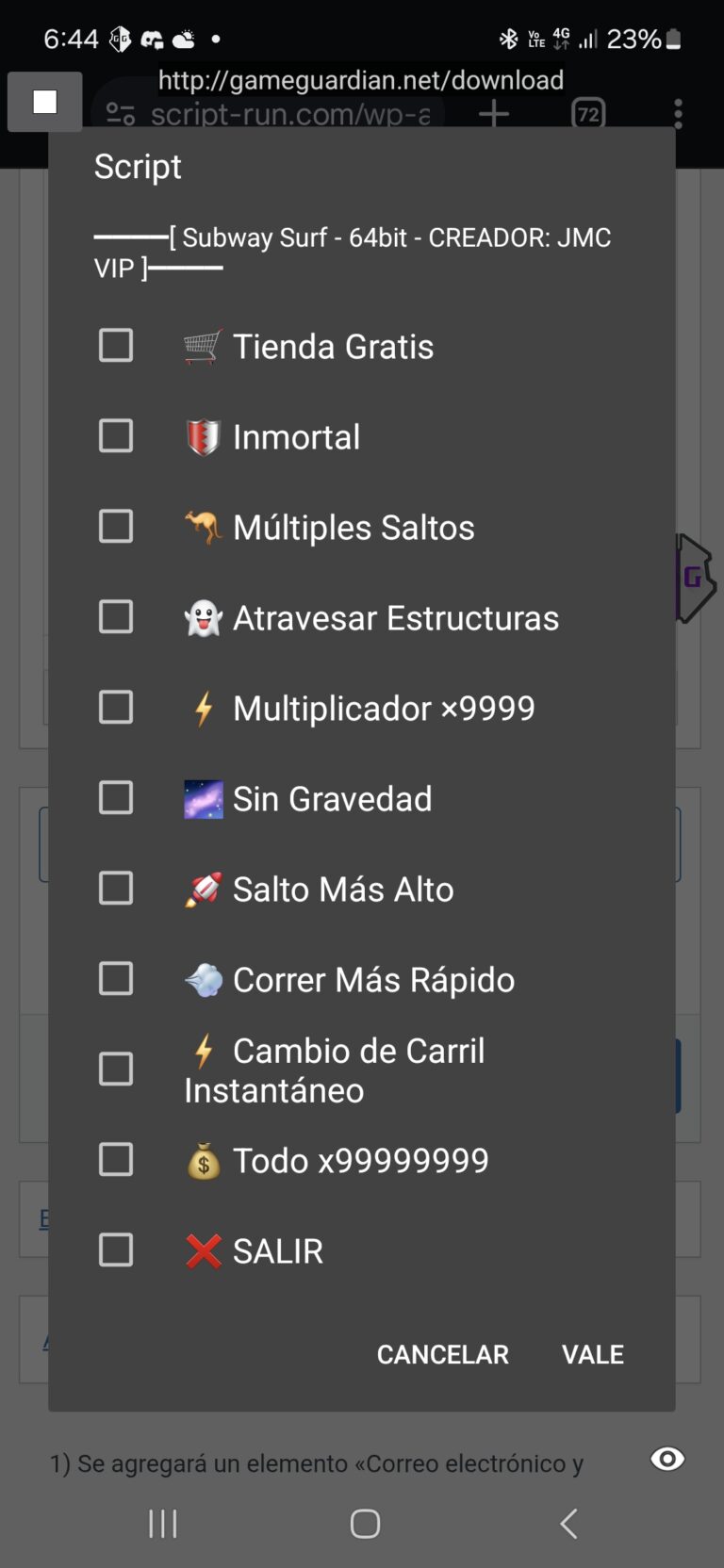This screenshot has height=1568, width=724.
Task: Select the SALIR option
Action: click(x=116, y=1250)
